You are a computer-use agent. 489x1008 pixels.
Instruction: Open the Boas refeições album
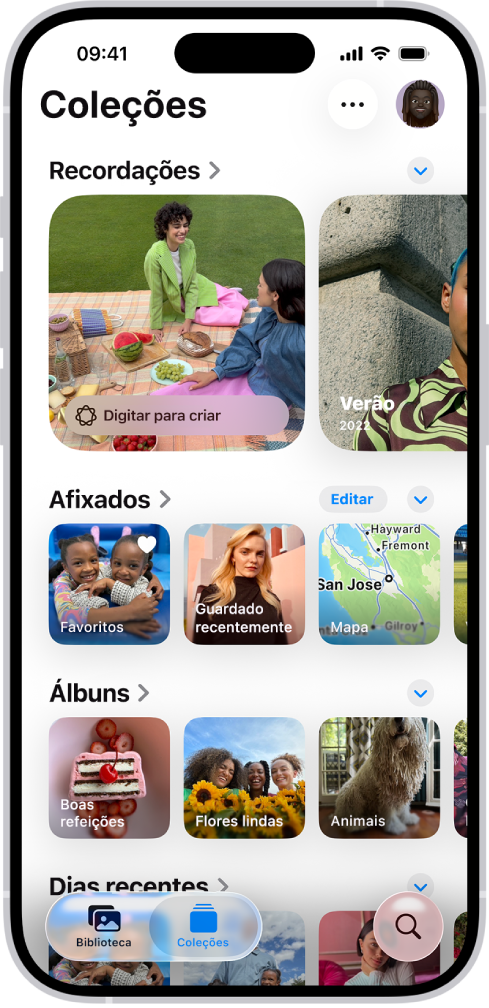click(109, 778)
